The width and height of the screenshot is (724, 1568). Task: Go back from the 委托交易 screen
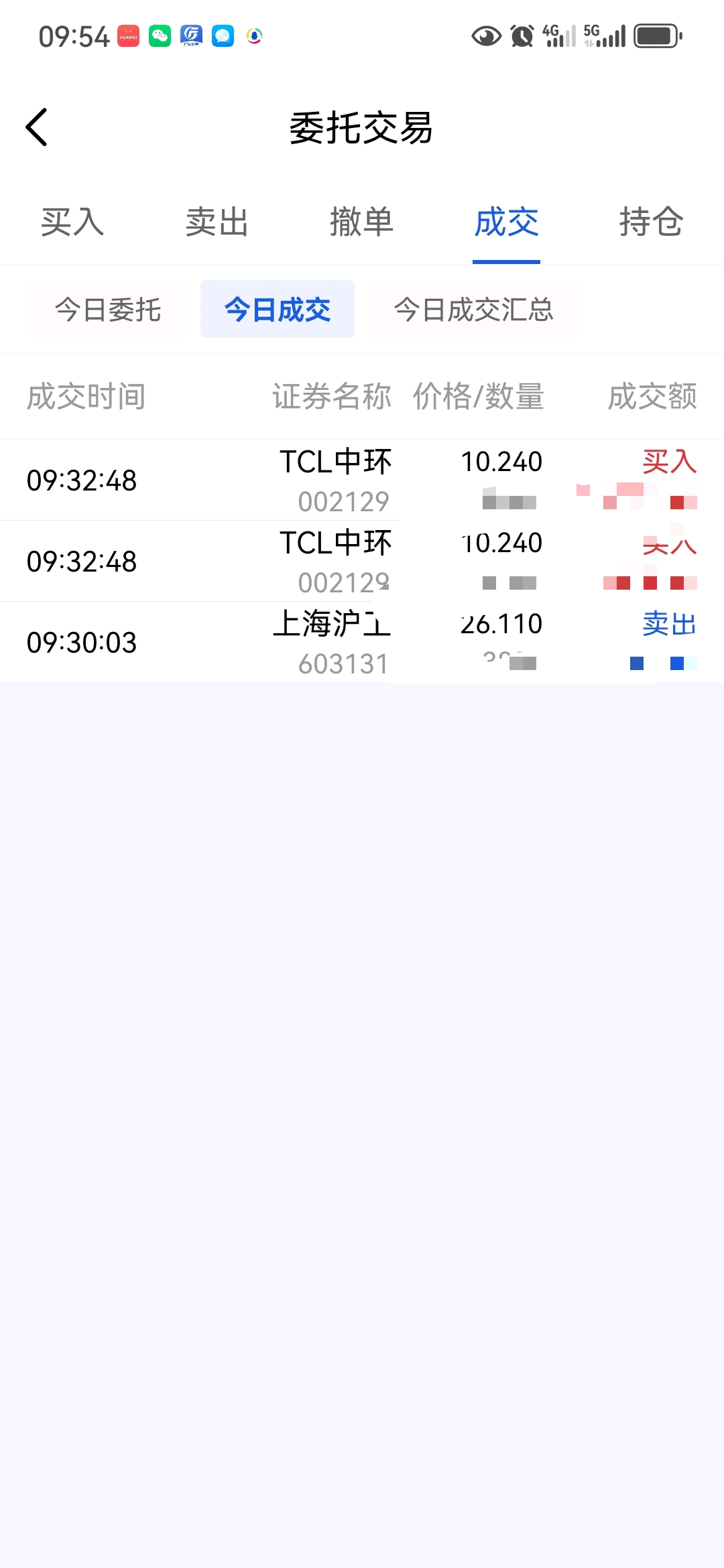coord(37,127)
